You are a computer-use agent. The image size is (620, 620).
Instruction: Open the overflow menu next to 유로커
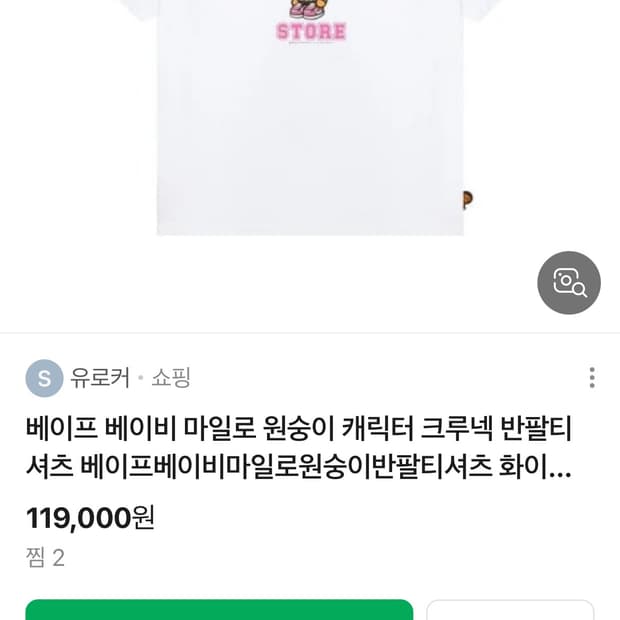pyautogui.click(x=592, y=377)
